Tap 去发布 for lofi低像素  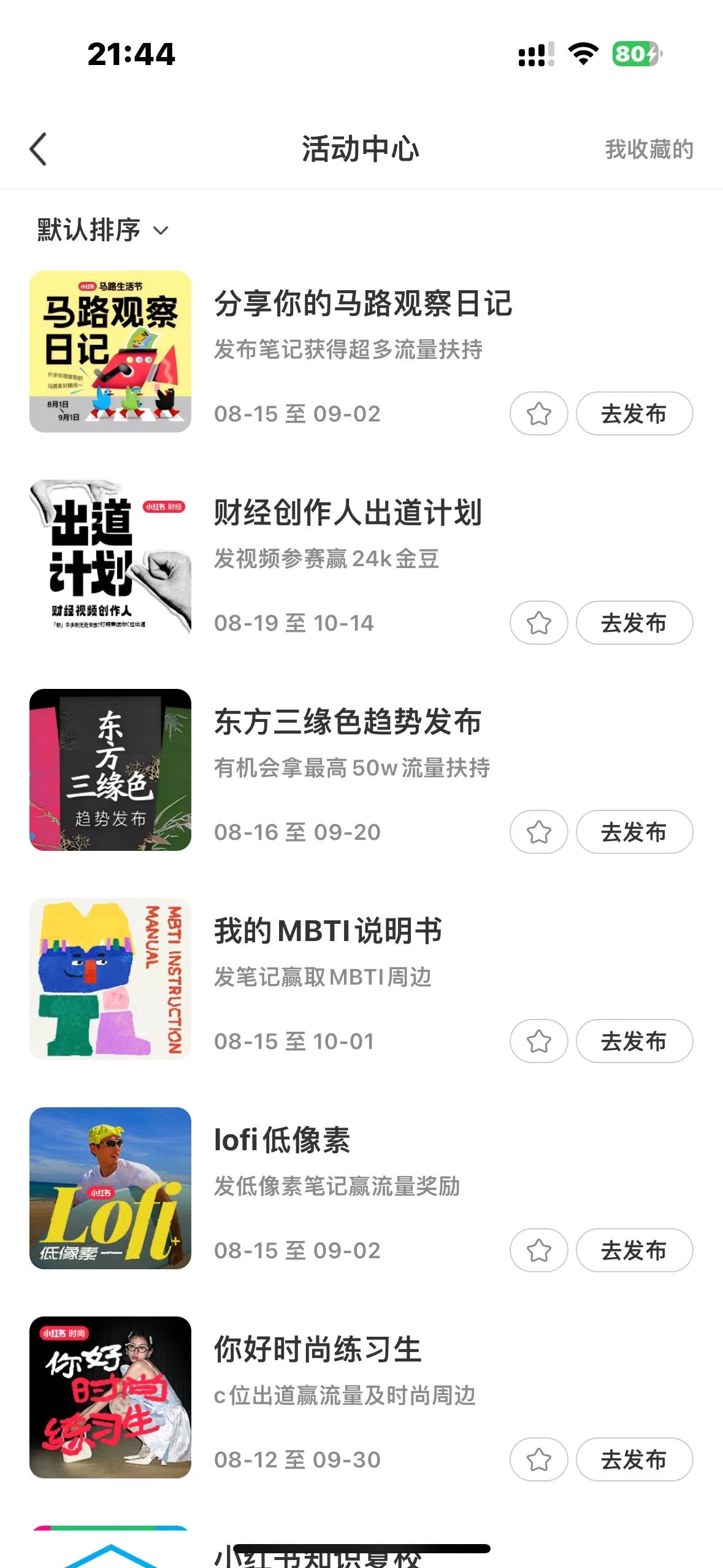[x=634, y=1250]
